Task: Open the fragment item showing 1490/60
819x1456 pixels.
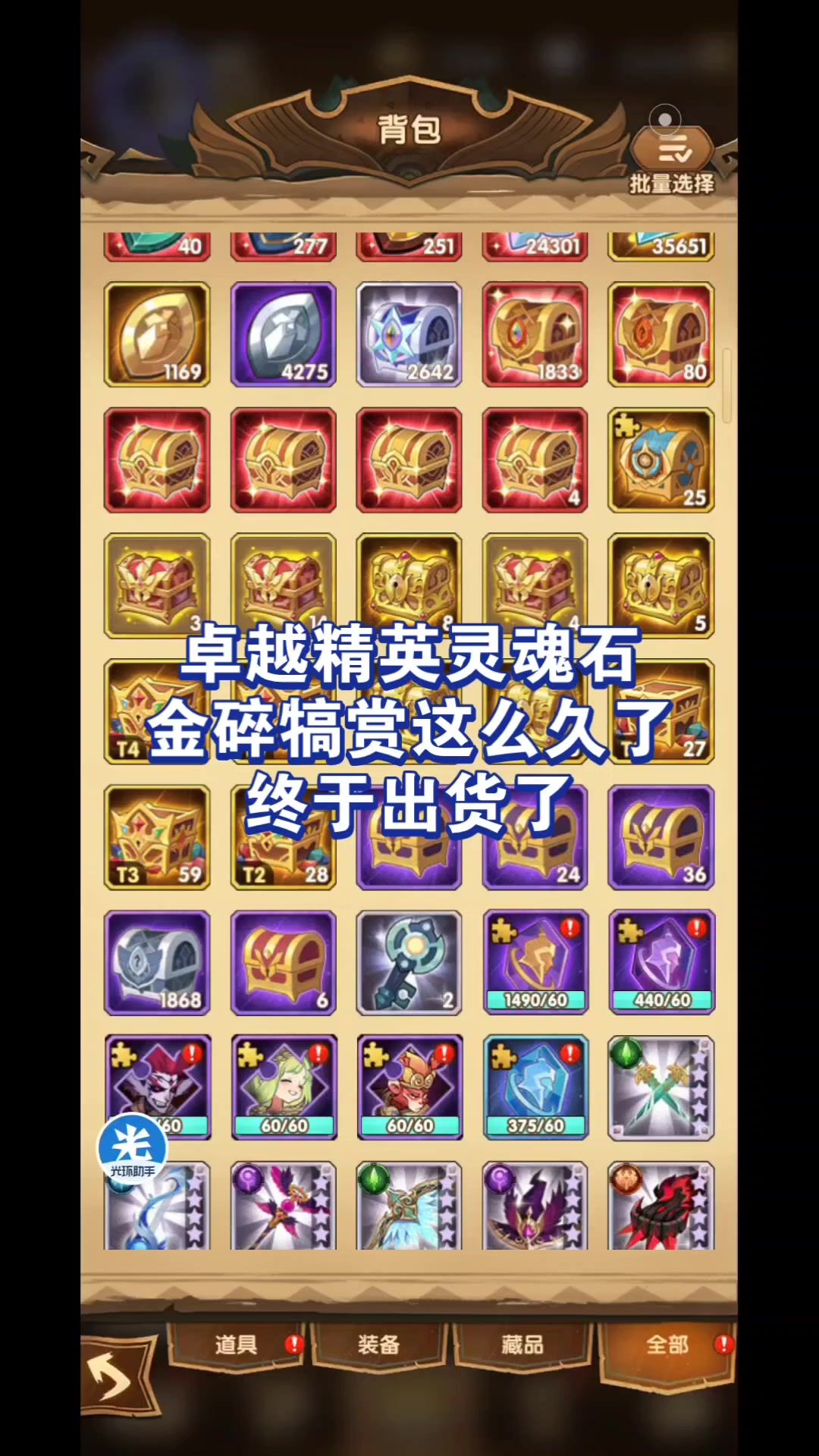Action: tap(535, 962)
